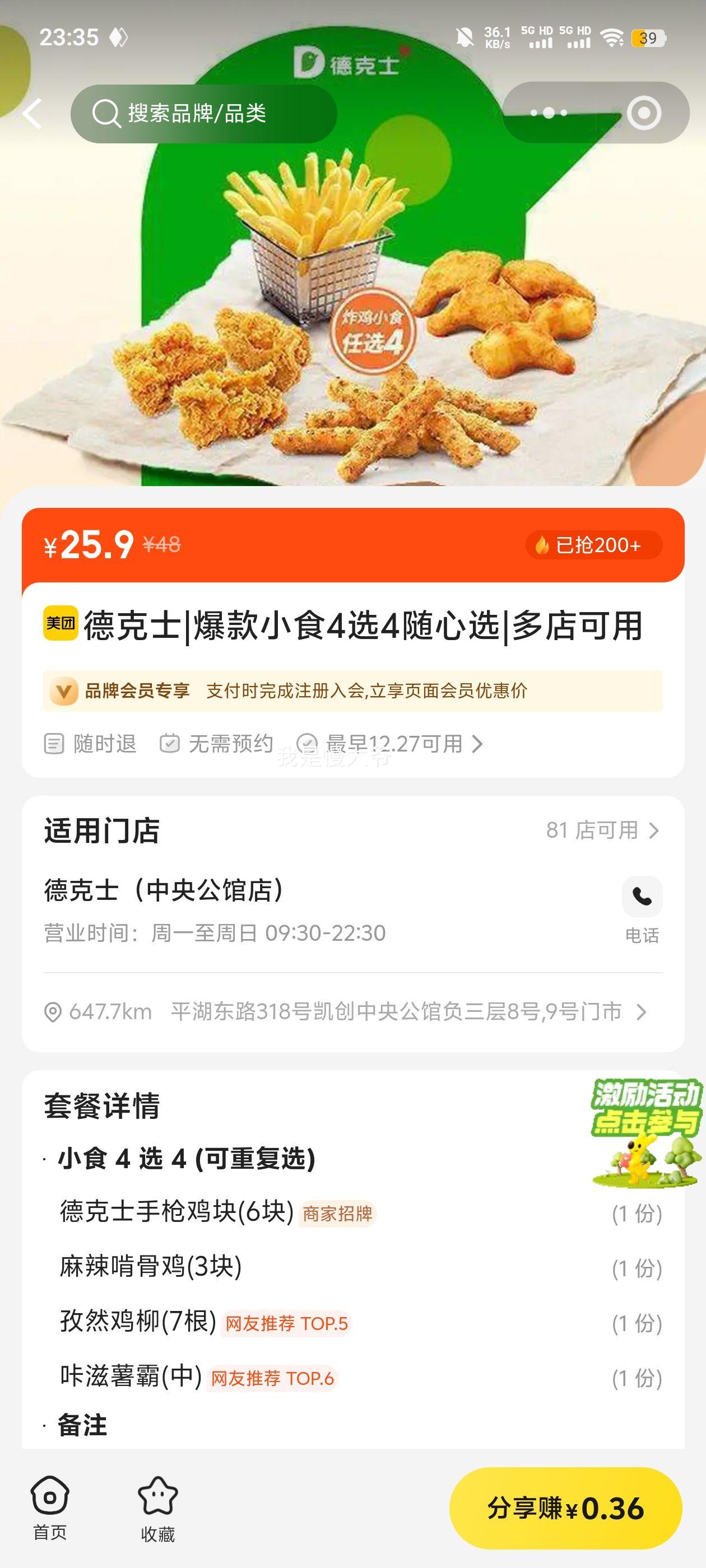
Task: Tap the 无需预约 reservation check icon
Action: 169,744
